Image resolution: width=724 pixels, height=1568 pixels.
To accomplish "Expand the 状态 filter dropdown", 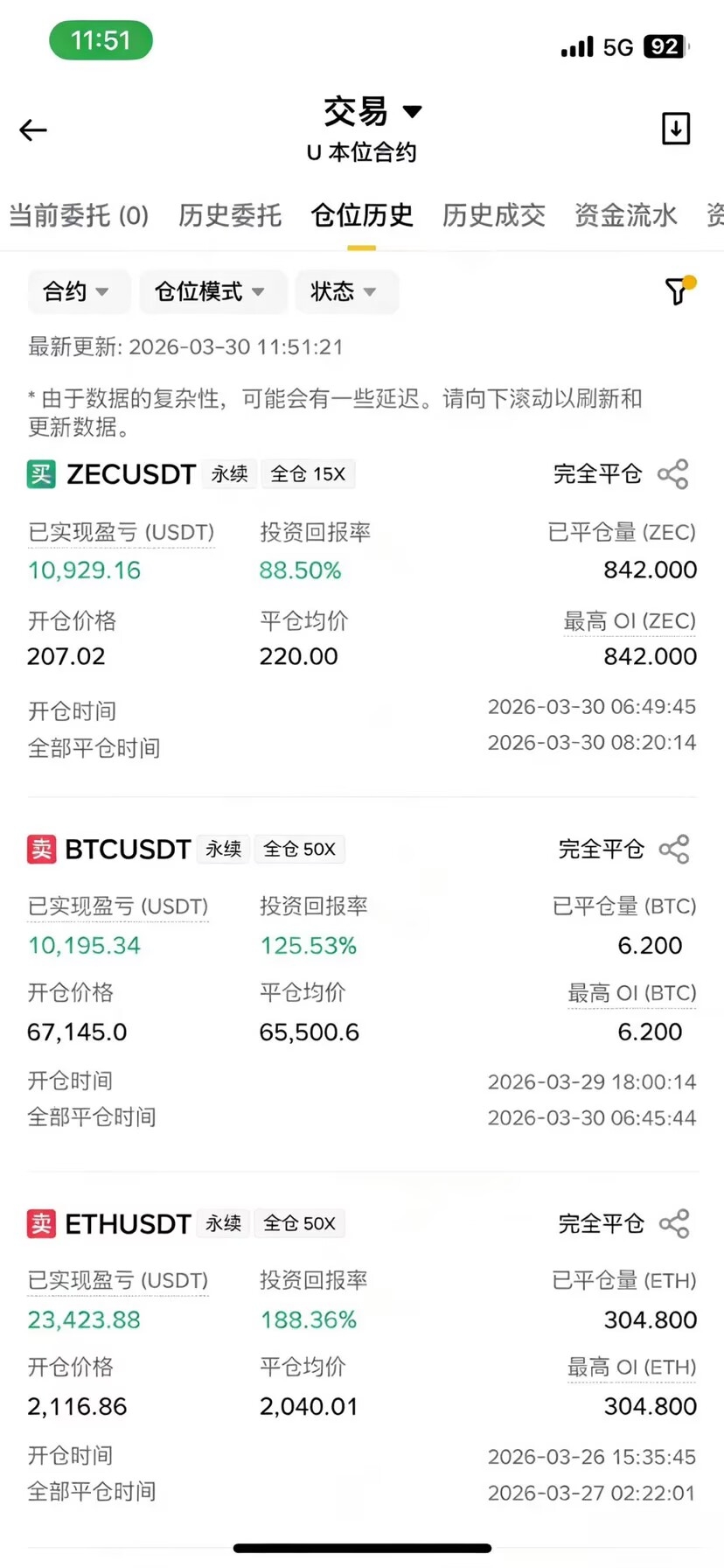I will click(344, 291).
